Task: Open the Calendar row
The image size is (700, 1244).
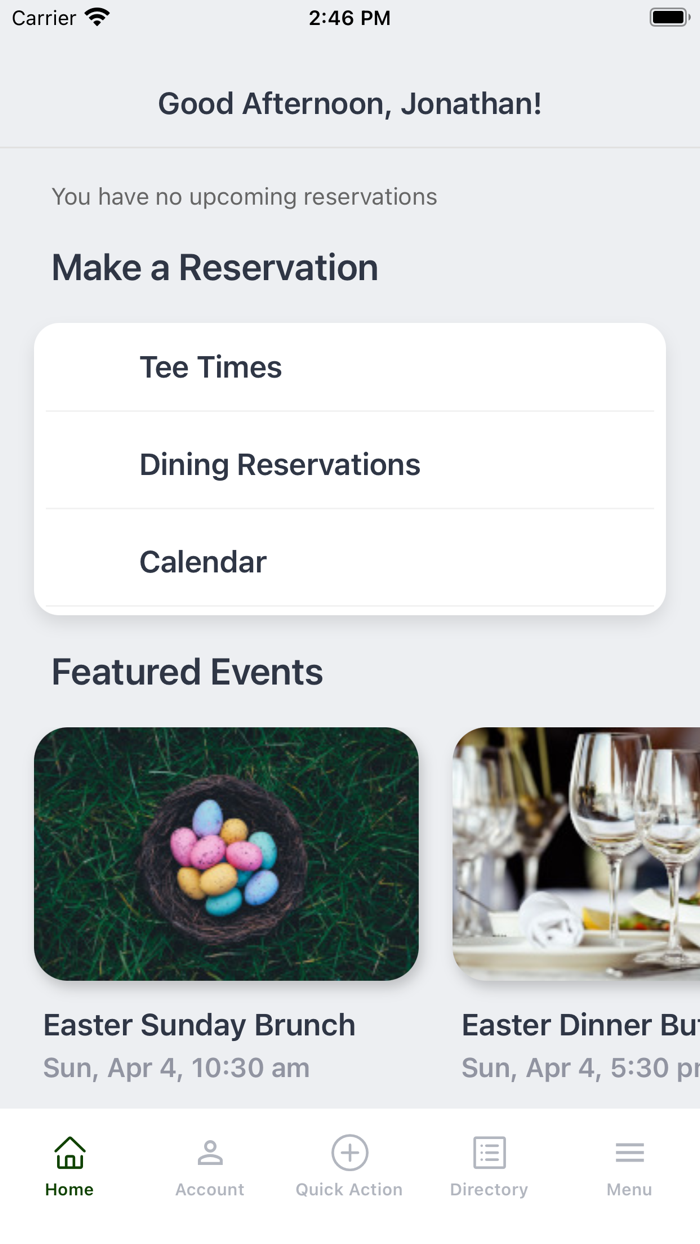Action: click(350, 561)
